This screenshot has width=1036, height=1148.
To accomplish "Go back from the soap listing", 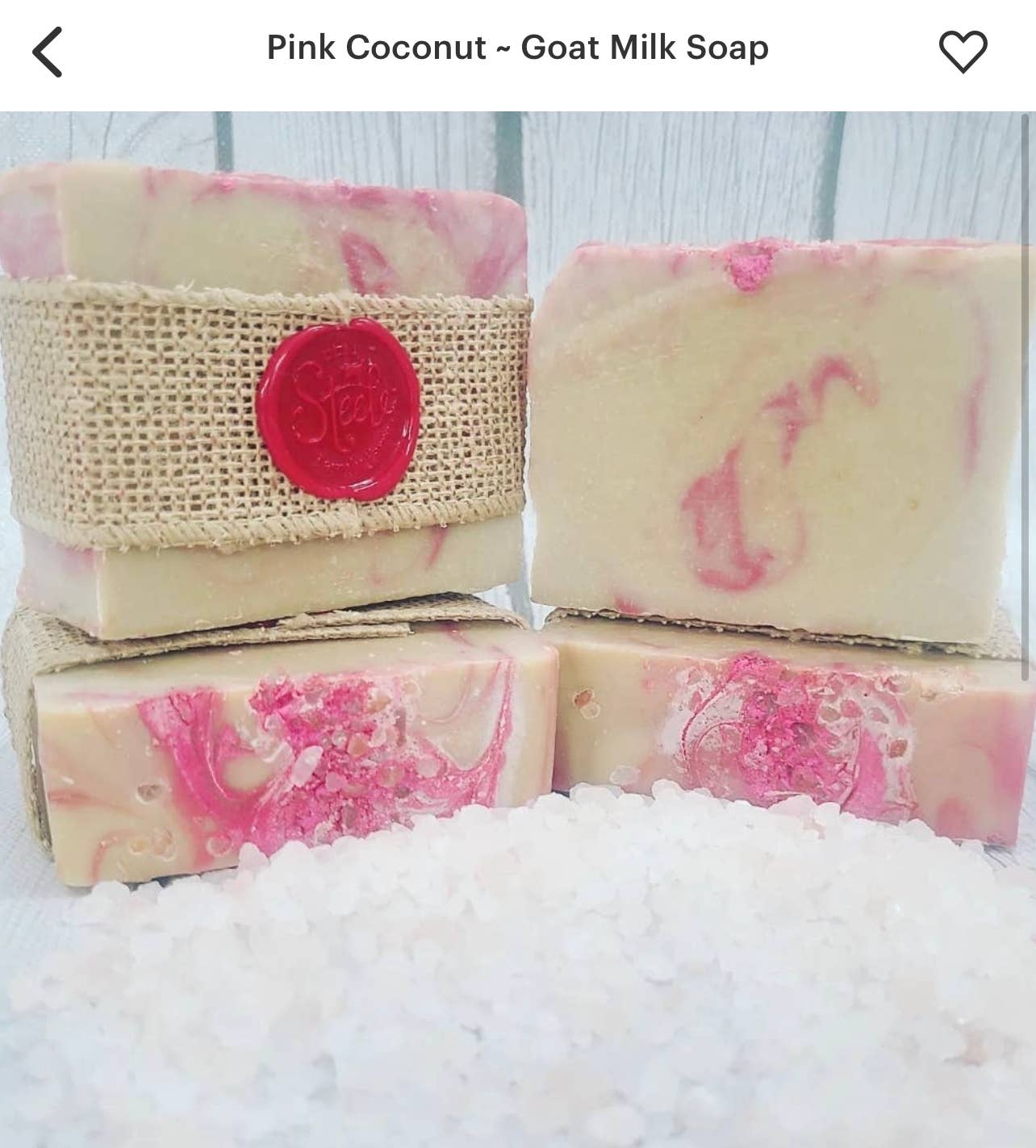I will click(47, 52).
